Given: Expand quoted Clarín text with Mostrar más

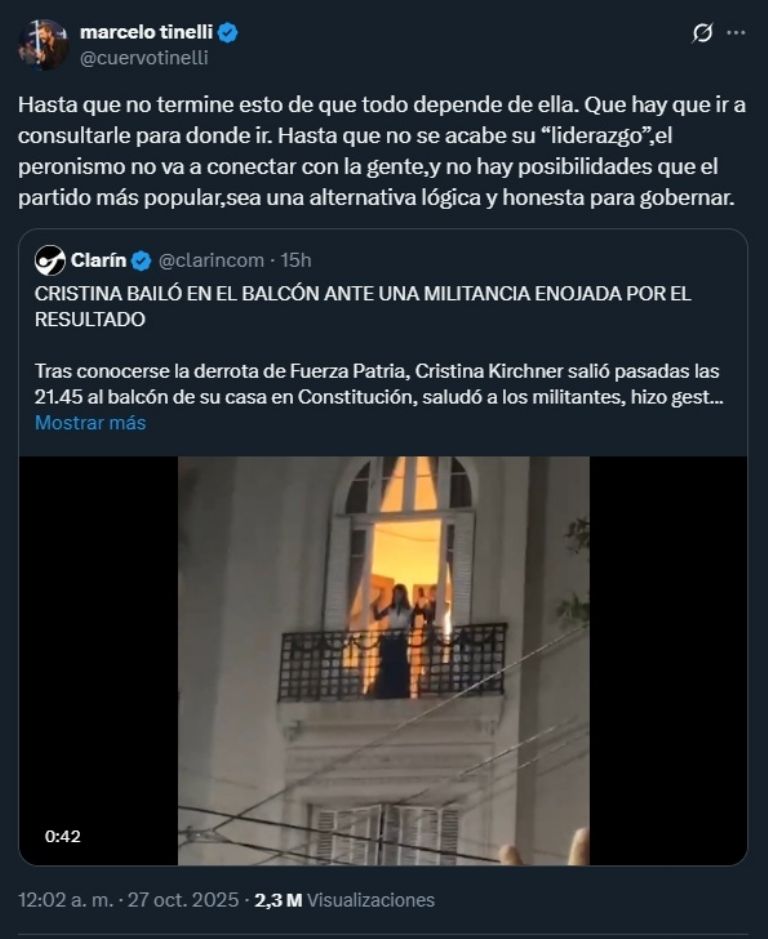Looking at the screenshot, I should click(90, 423).
